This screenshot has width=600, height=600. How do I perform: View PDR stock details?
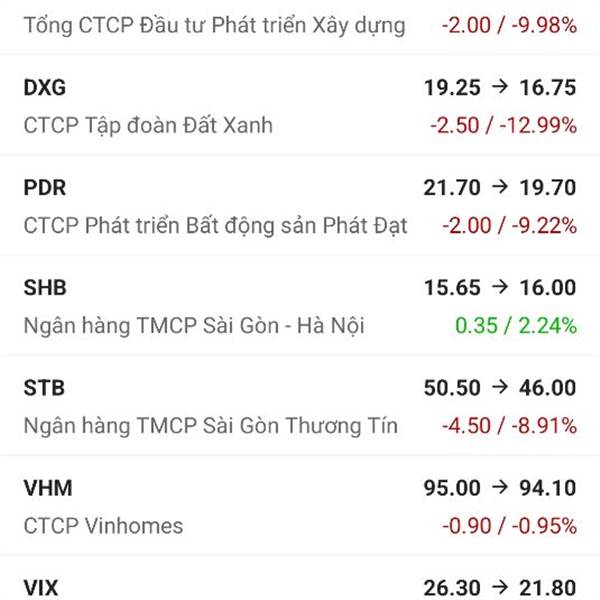pyautogui.click(x=300, y=206)
